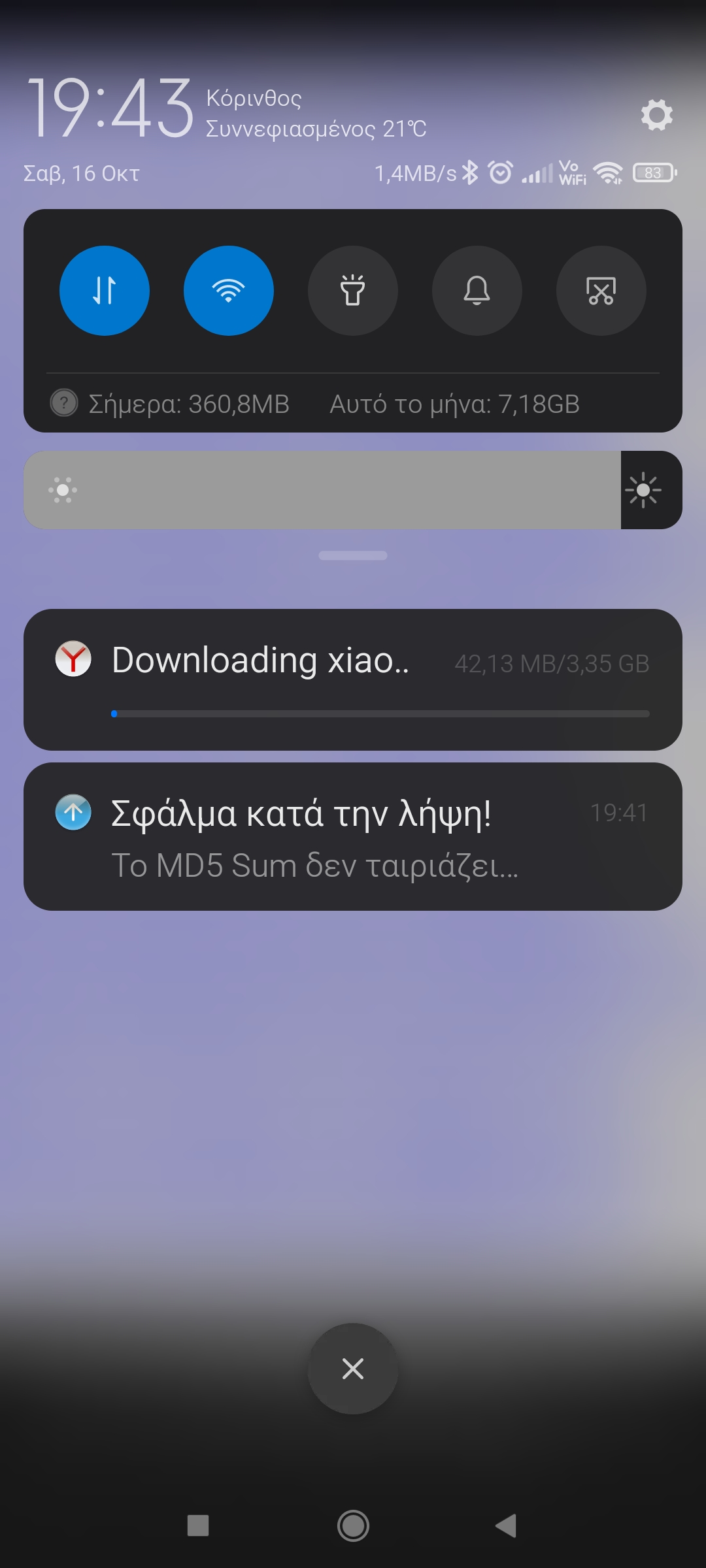Screen dimensions: 706x1568
Task: Tap the brightness slider bar
Action: click(x=322, y=490)
